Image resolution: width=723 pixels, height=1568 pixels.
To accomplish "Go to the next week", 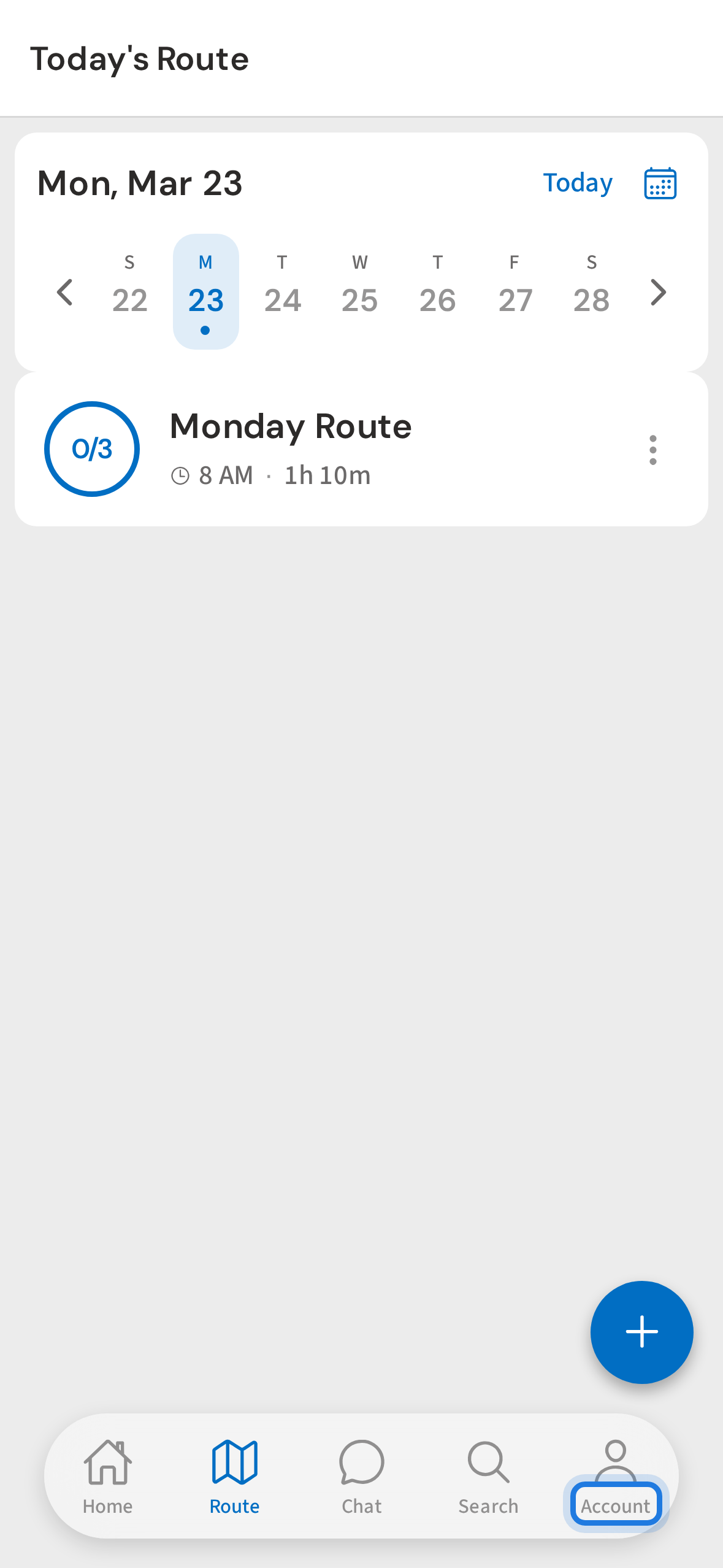I will [658, 292].
